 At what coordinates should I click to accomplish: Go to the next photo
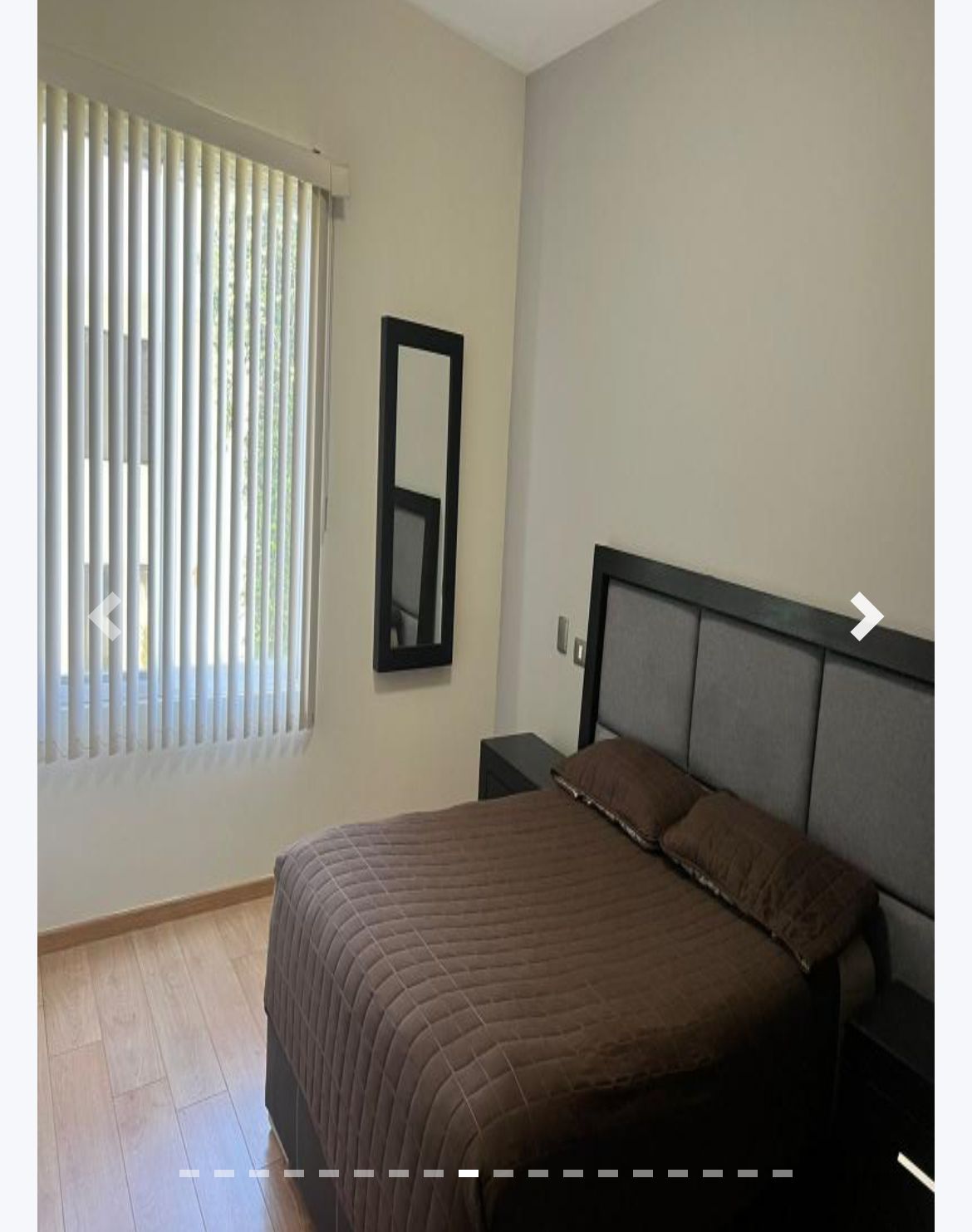click(x=866, y=616)
